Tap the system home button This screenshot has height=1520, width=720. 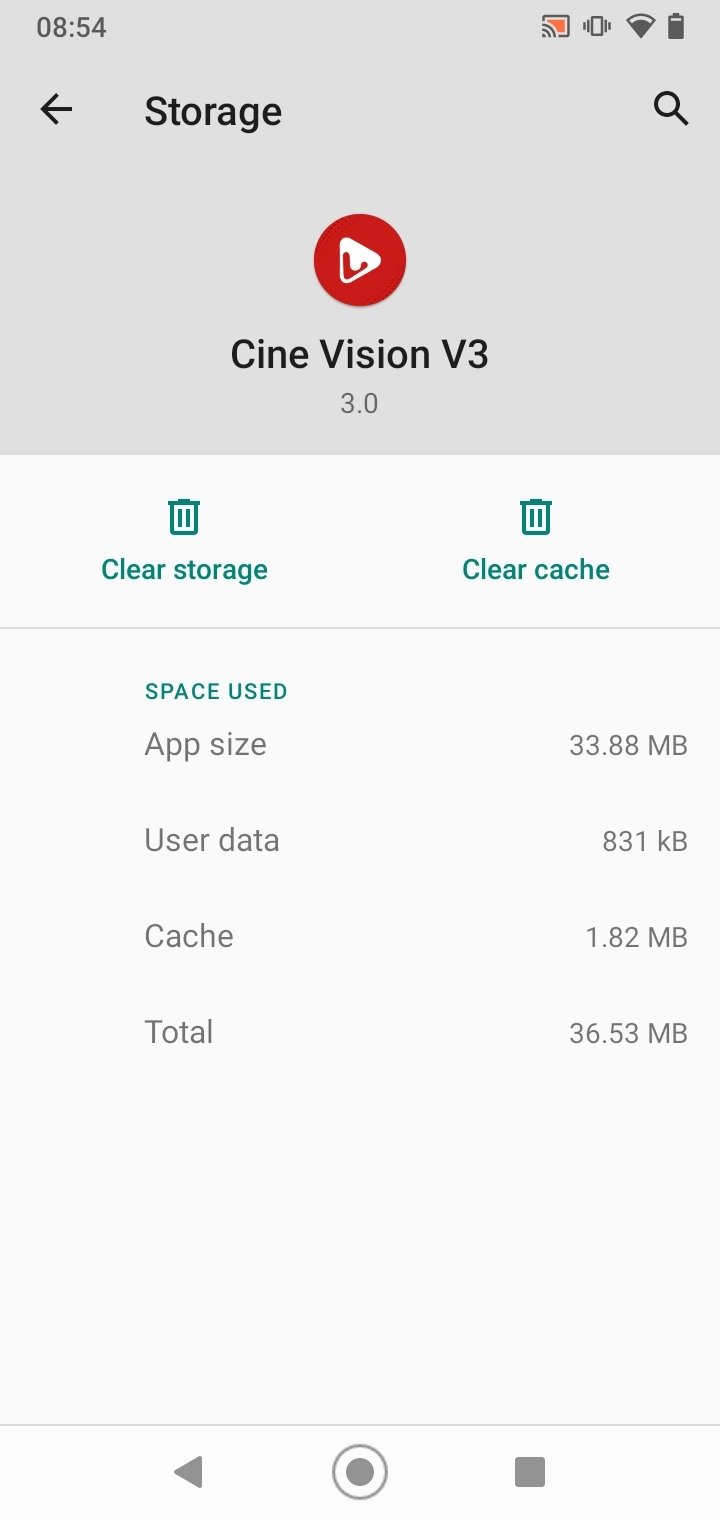(359, 1471)
